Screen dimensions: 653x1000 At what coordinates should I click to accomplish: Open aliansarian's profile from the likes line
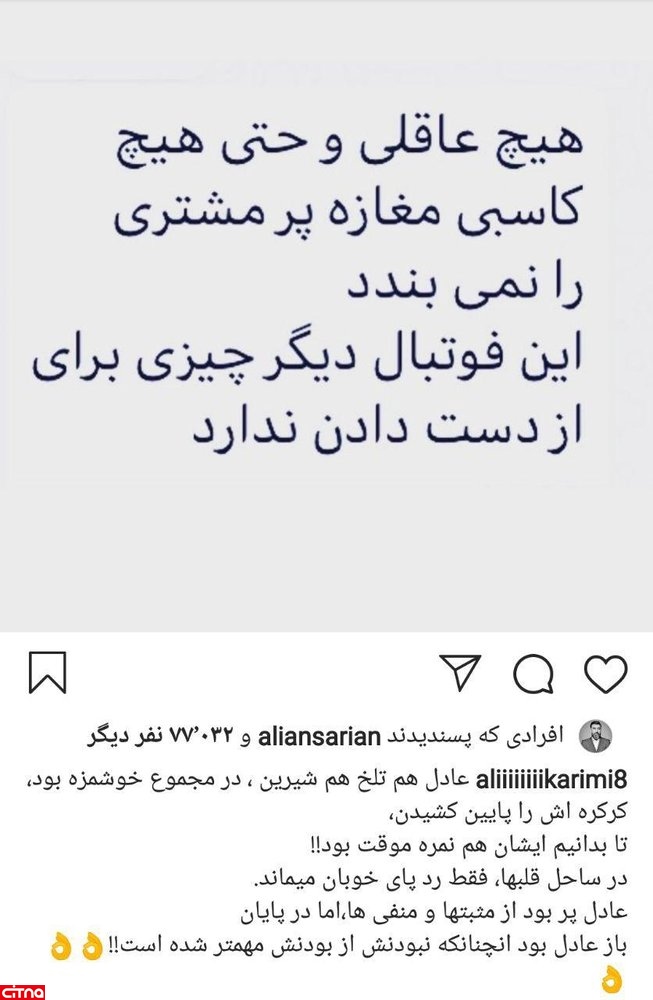[320, 737]
